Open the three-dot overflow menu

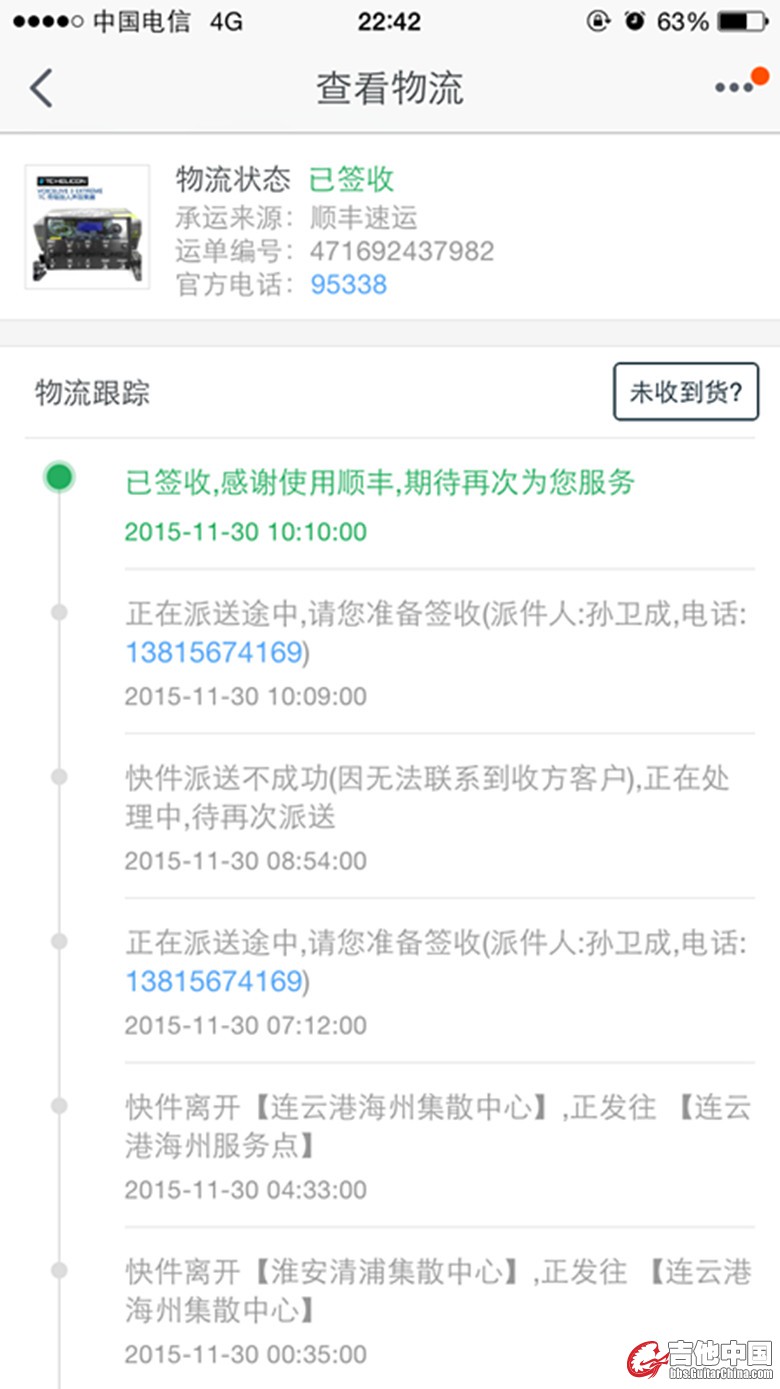[x=735, y=88]
